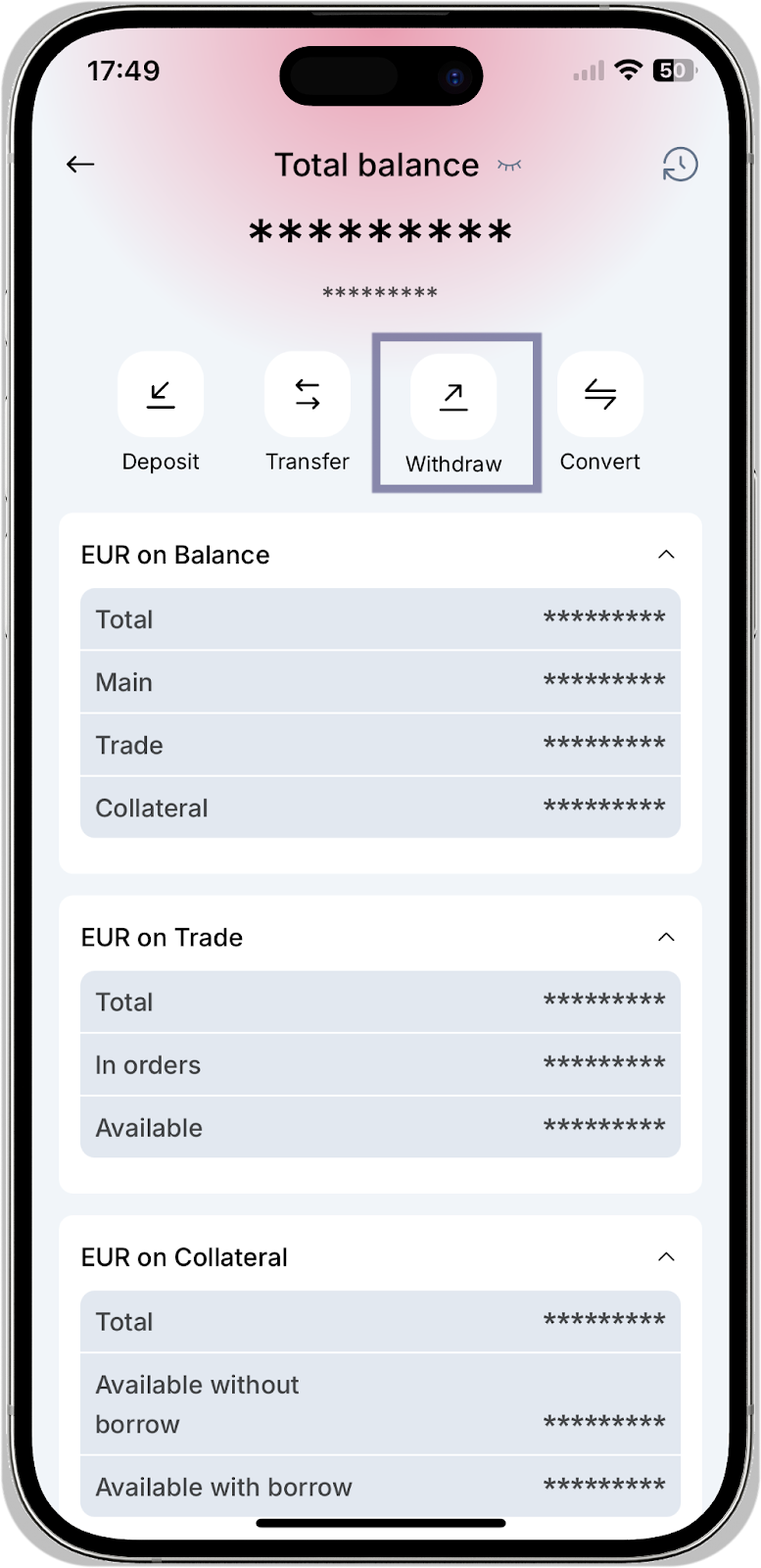Start a Withdraw

click(x=453, y=397)
